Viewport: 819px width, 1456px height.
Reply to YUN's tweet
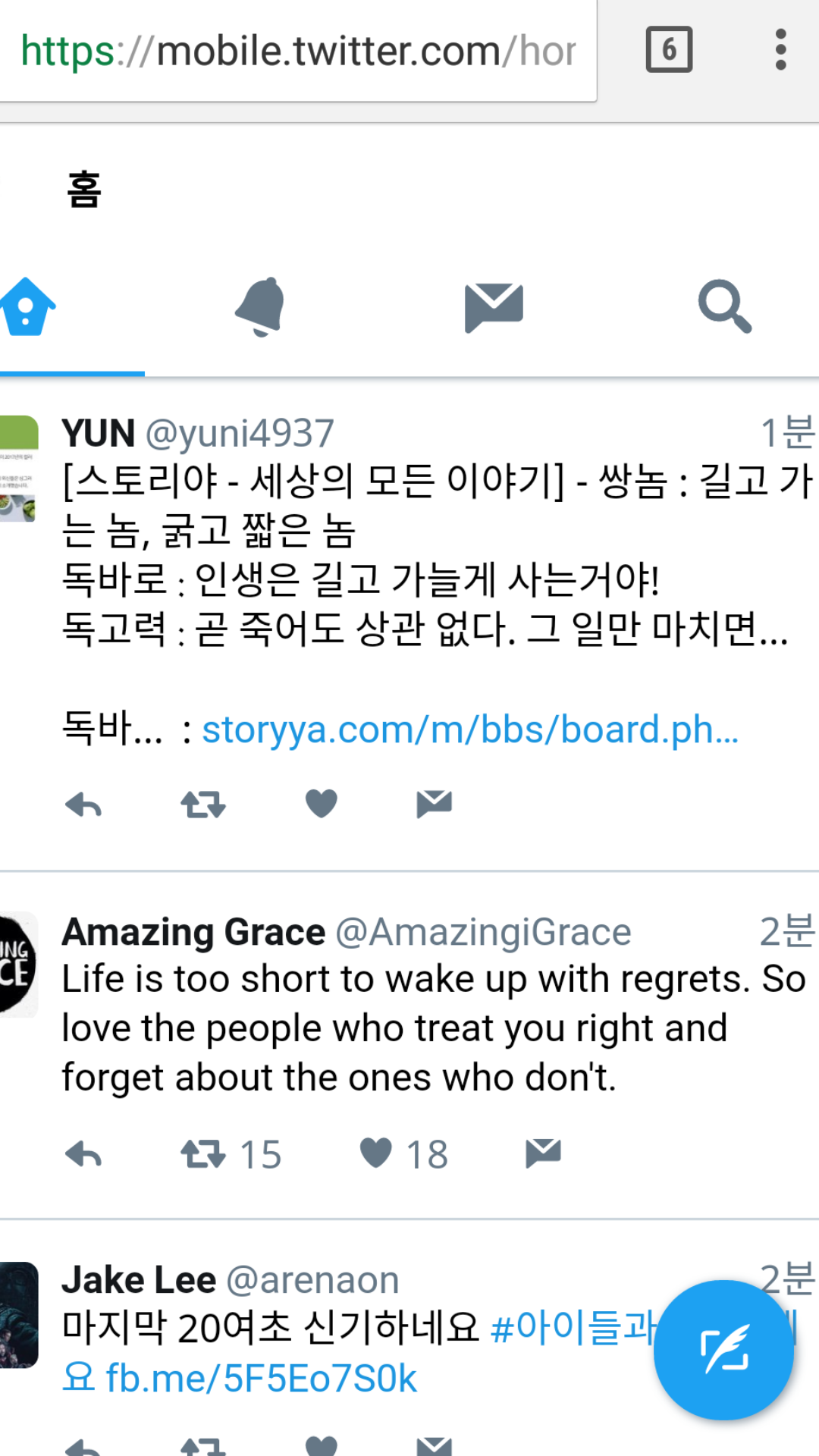pos(83,805)
